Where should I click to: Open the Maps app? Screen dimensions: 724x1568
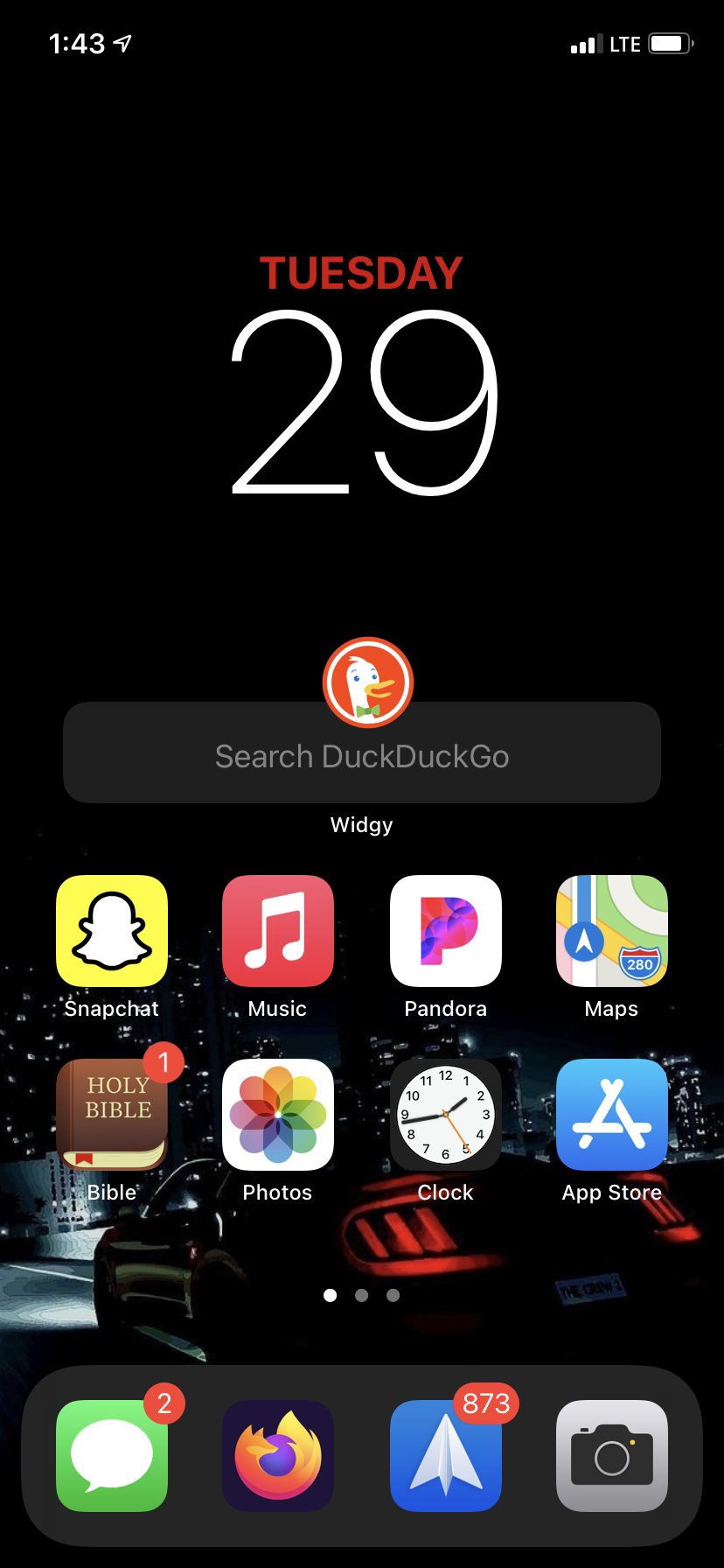click(x=611, y=931)
